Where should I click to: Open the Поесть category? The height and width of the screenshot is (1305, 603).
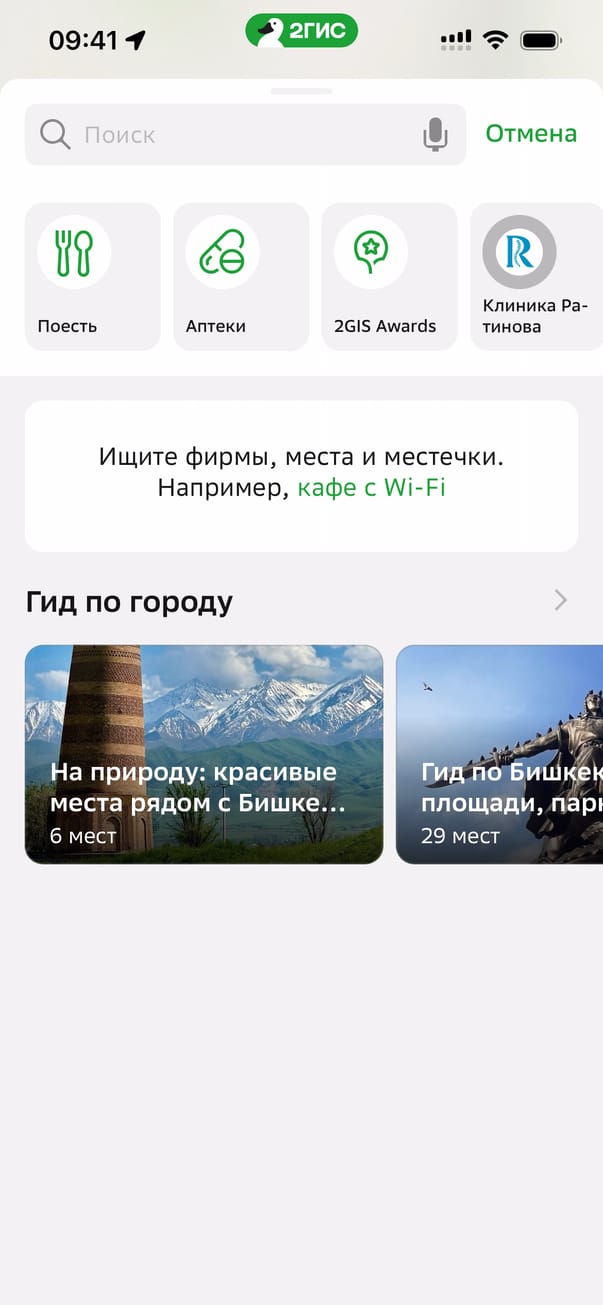92,277
